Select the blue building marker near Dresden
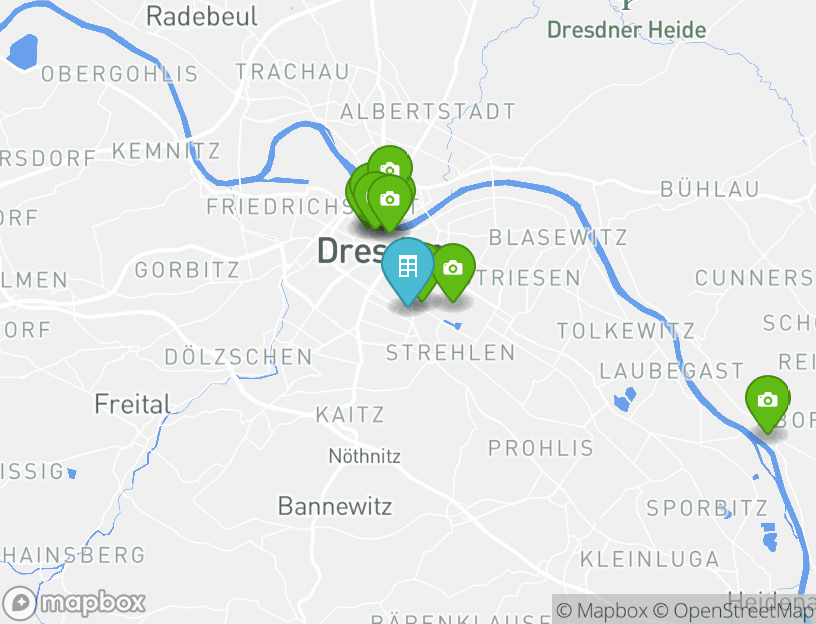Image resolution: width=816 pixels, height=624 pixels. 407,267
